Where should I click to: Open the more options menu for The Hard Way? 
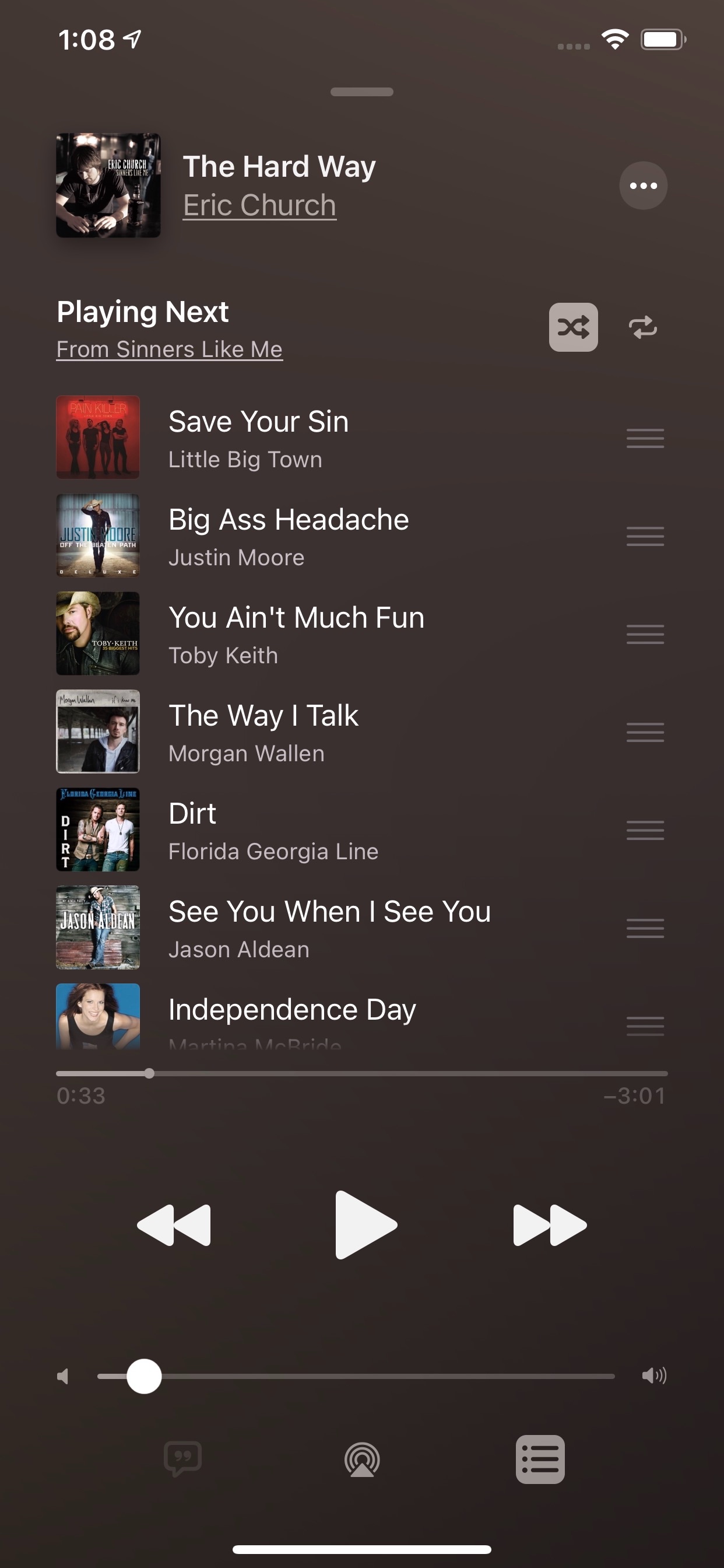pos(643,185)
